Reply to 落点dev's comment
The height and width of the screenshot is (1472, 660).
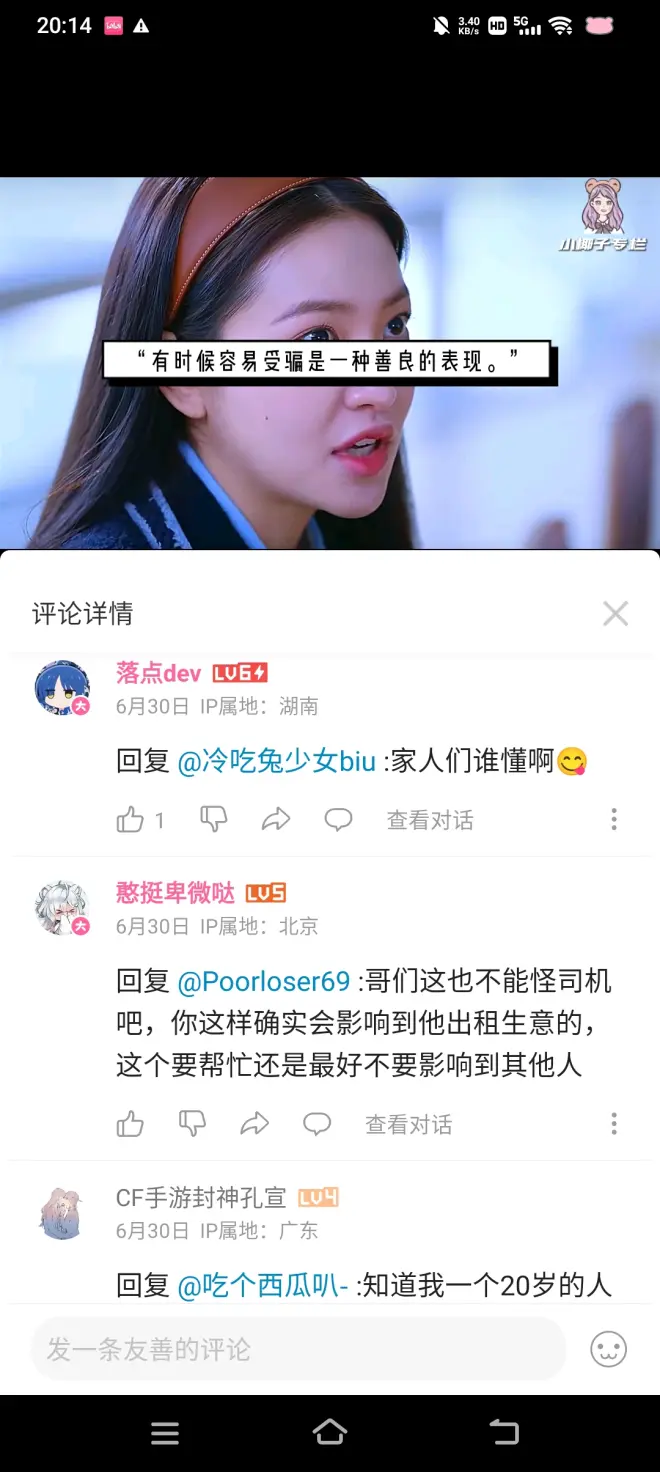coord(339,821)
